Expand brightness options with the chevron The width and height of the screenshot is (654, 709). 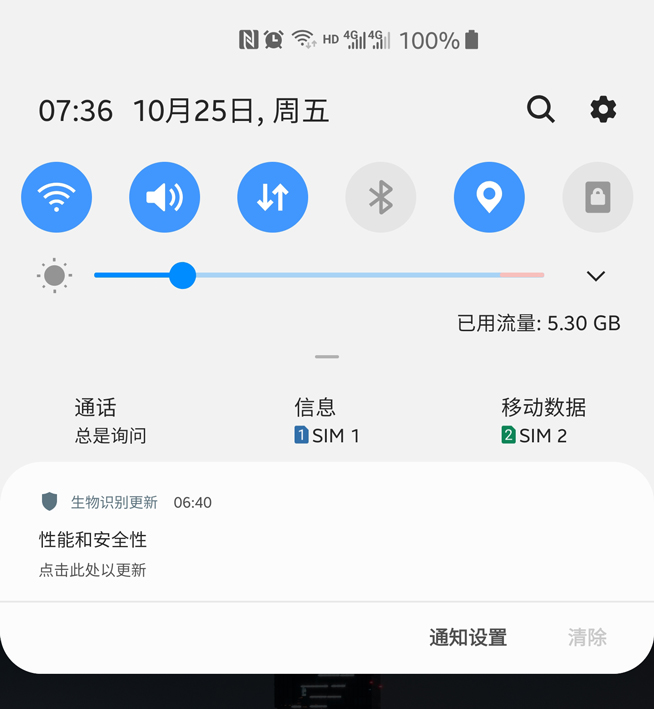click(x=596, y=276)
